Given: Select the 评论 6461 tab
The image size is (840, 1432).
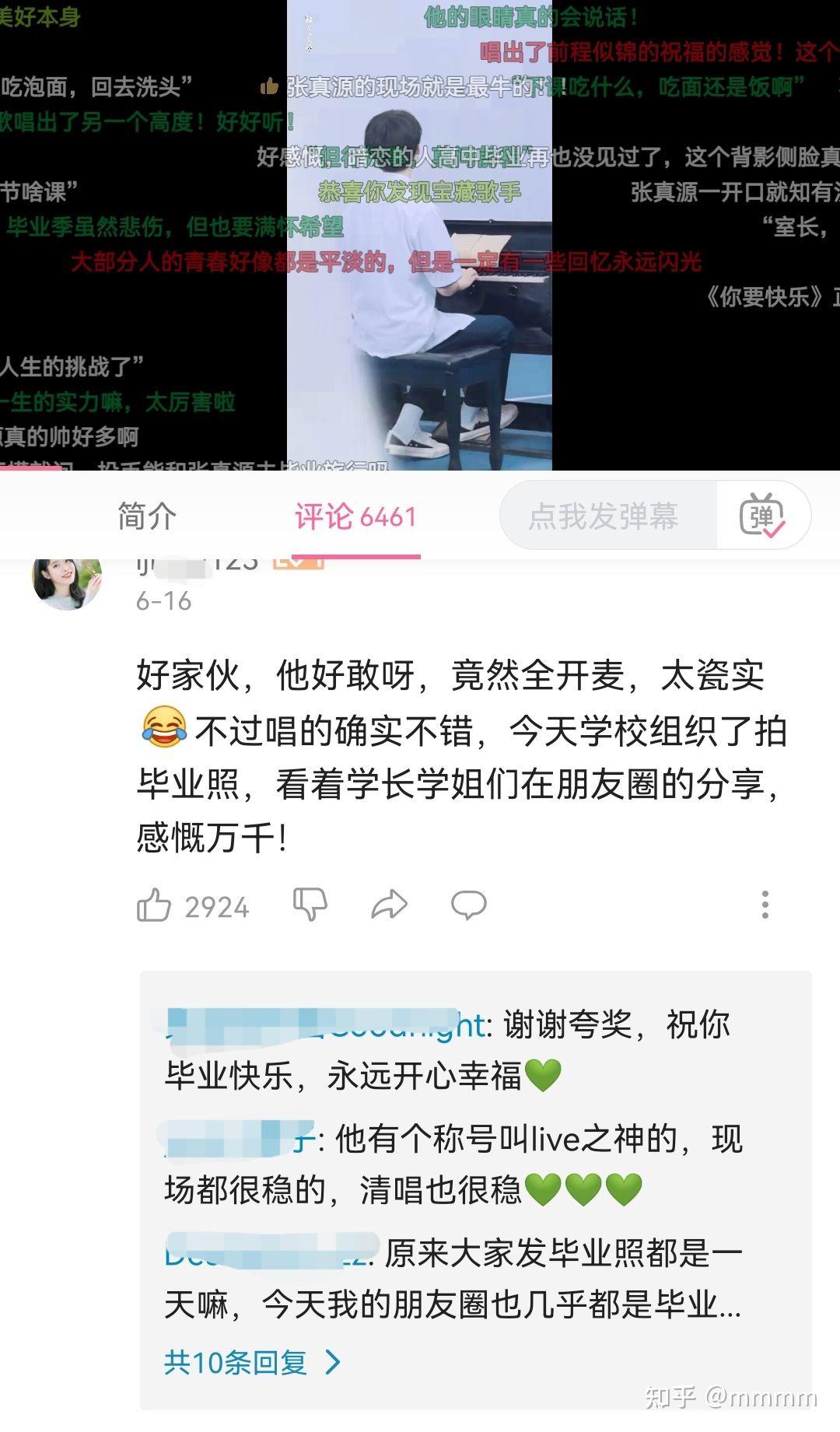Looking at the screenshot, I should point(355,516).
